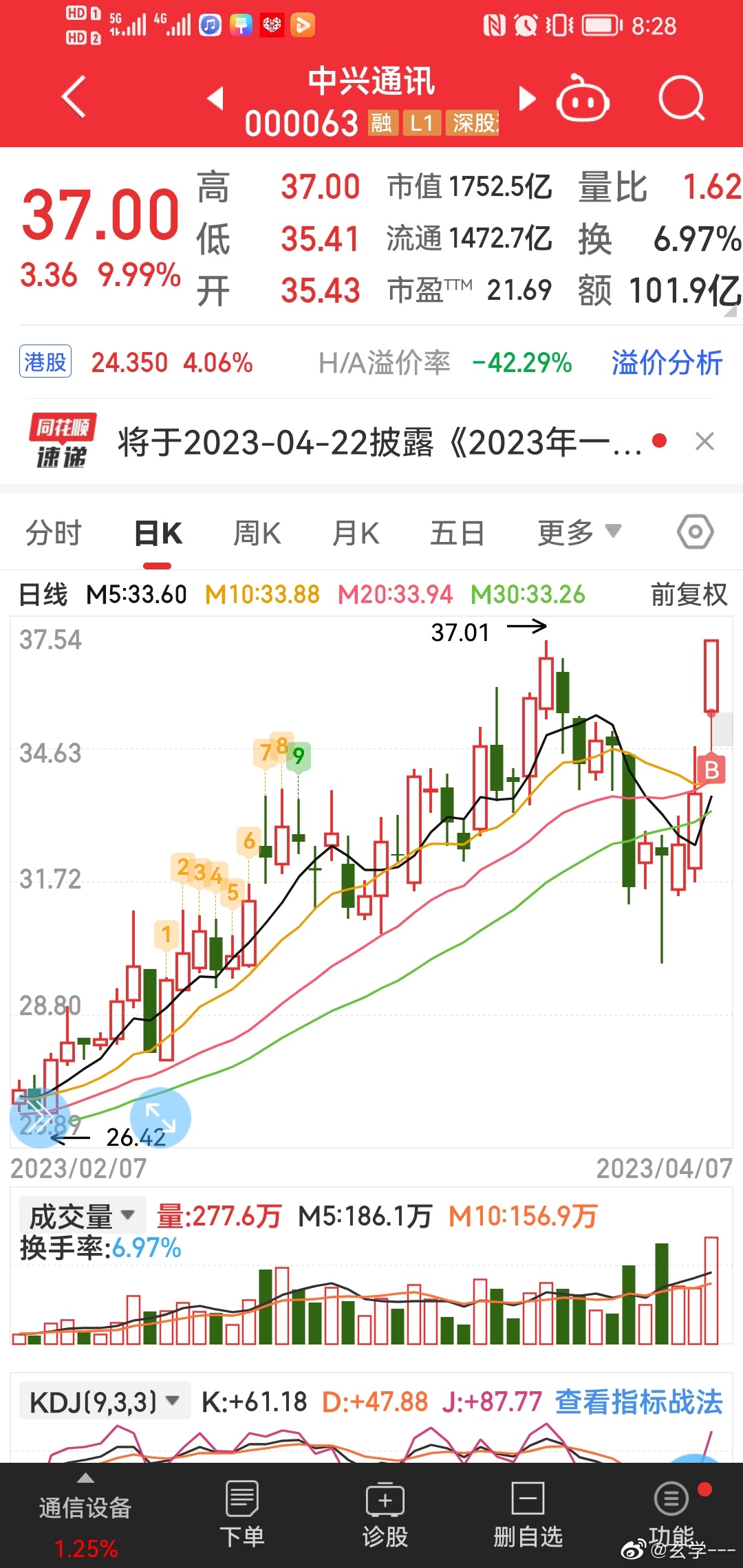The image size is (743, 1568).
Task: Toggle the 前复权 price adjustment mode
Action: point(688,596)
